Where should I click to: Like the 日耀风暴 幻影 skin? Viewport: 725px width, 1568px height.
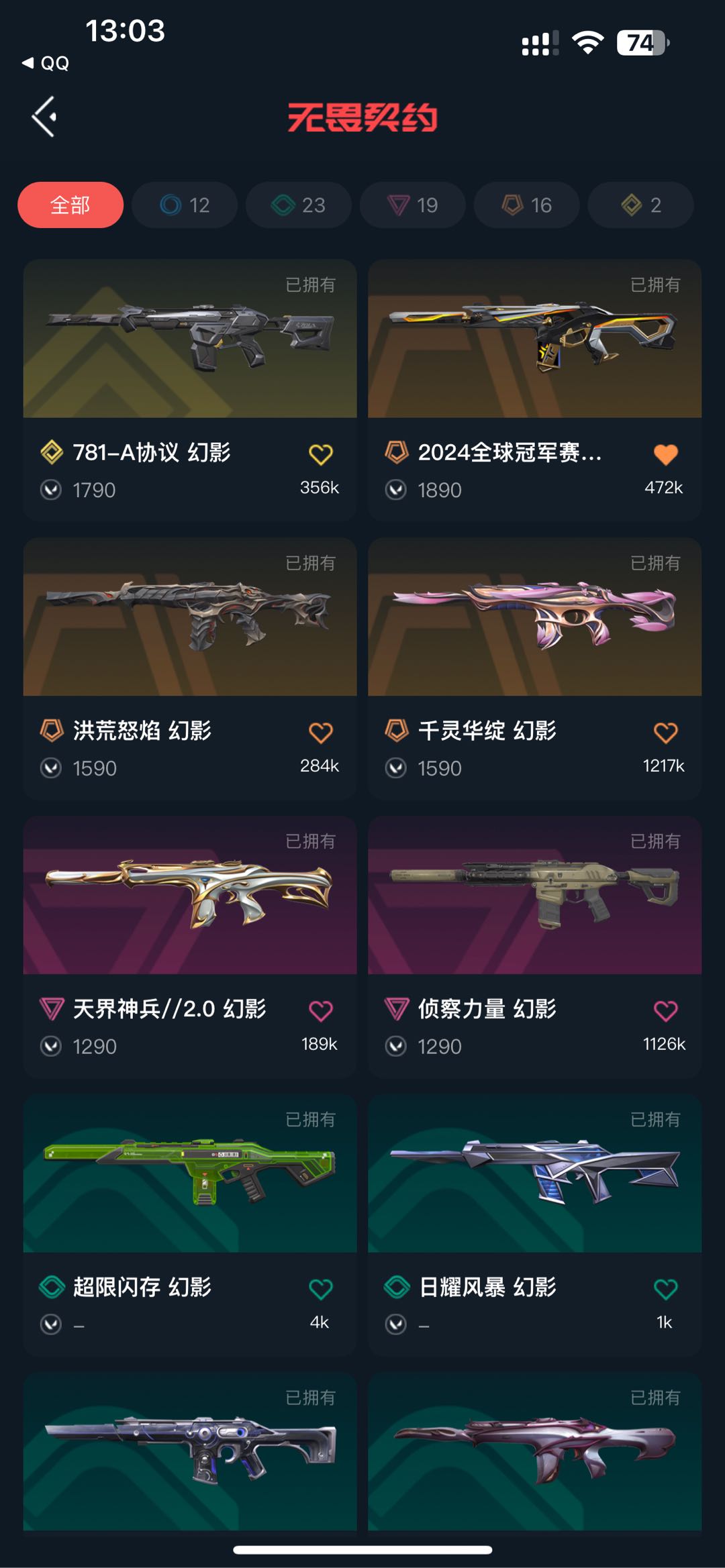(665, 1289)
